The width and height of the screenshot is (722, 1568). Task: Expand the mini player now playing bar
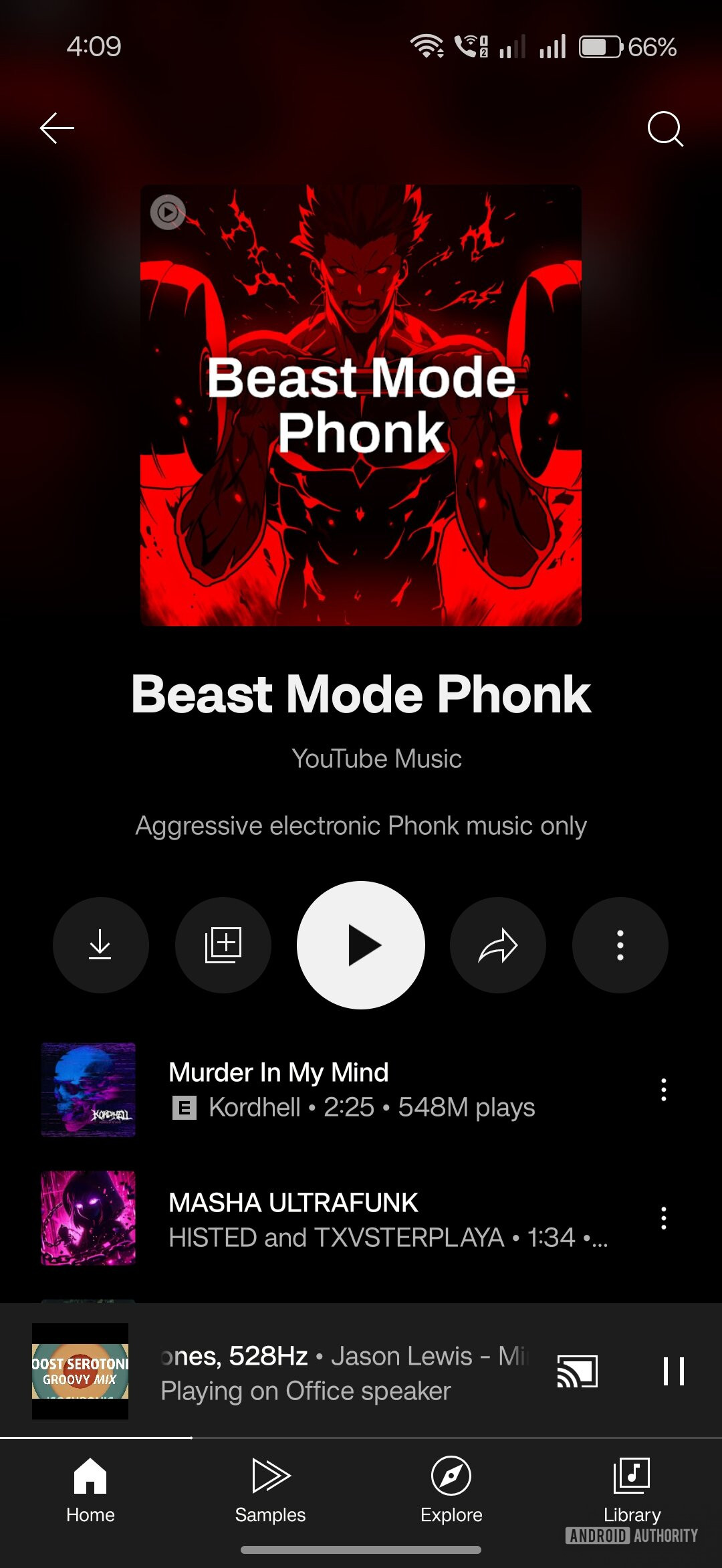tap(334, 1373)
